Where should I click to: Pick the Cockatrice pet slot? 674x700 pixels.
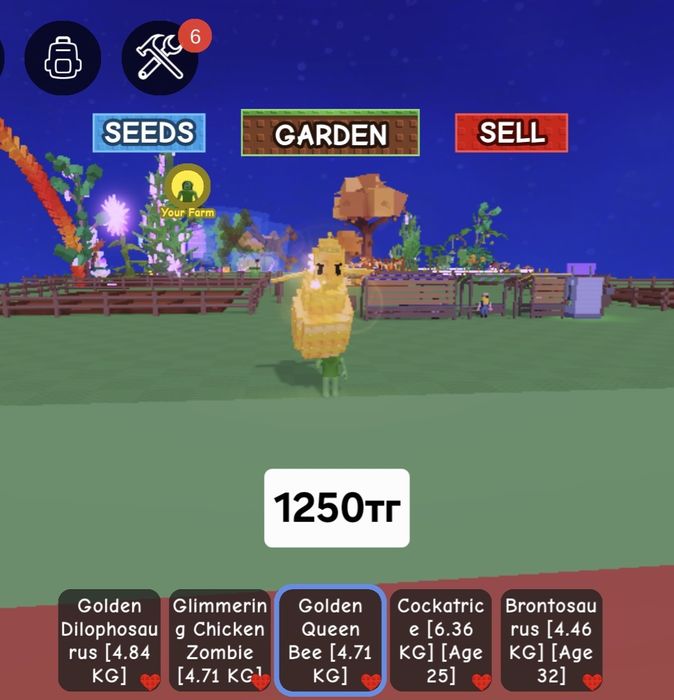coord(441,640)
